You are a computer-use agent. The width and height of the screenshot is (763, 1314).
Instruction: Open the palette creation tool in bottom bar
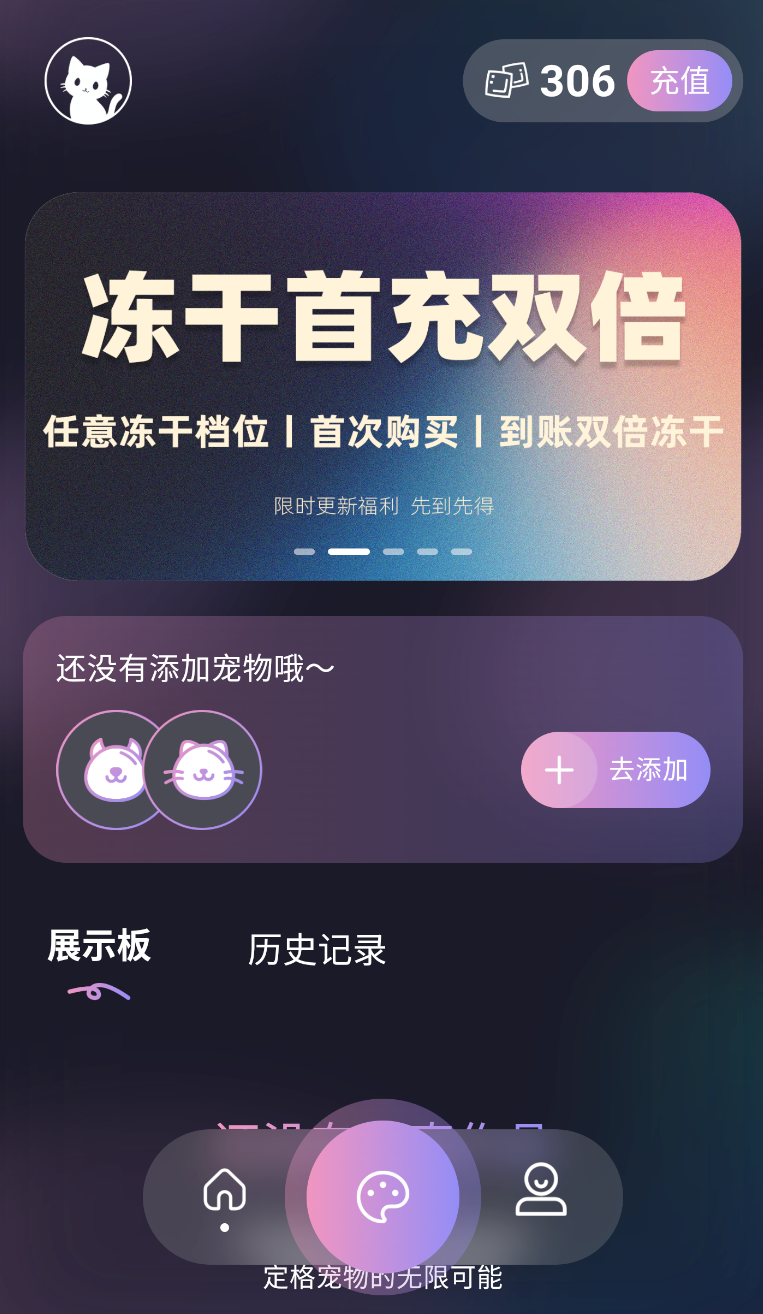click(384, 1195)
